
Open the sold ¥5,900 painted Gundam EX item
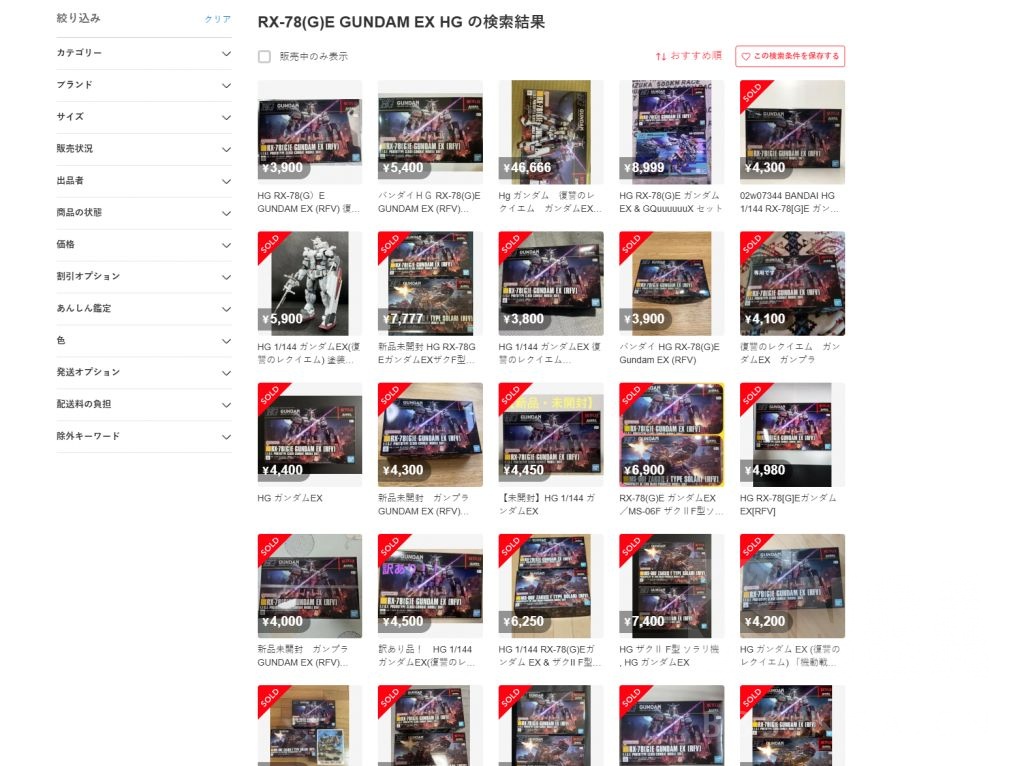tap(310, 284)
